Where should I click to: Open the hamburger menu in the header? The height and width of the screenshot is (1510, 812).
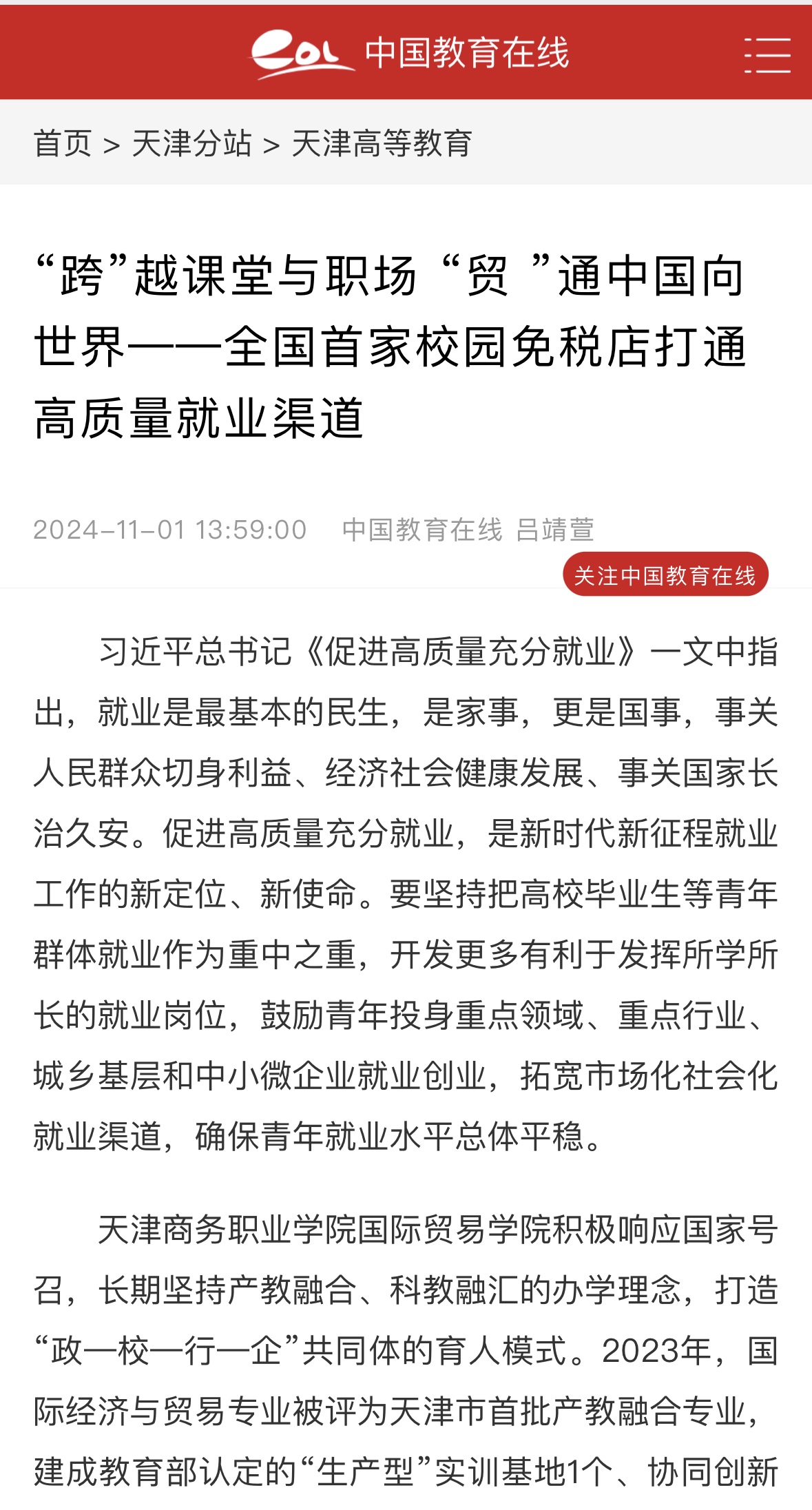click(x=767, y=54)
